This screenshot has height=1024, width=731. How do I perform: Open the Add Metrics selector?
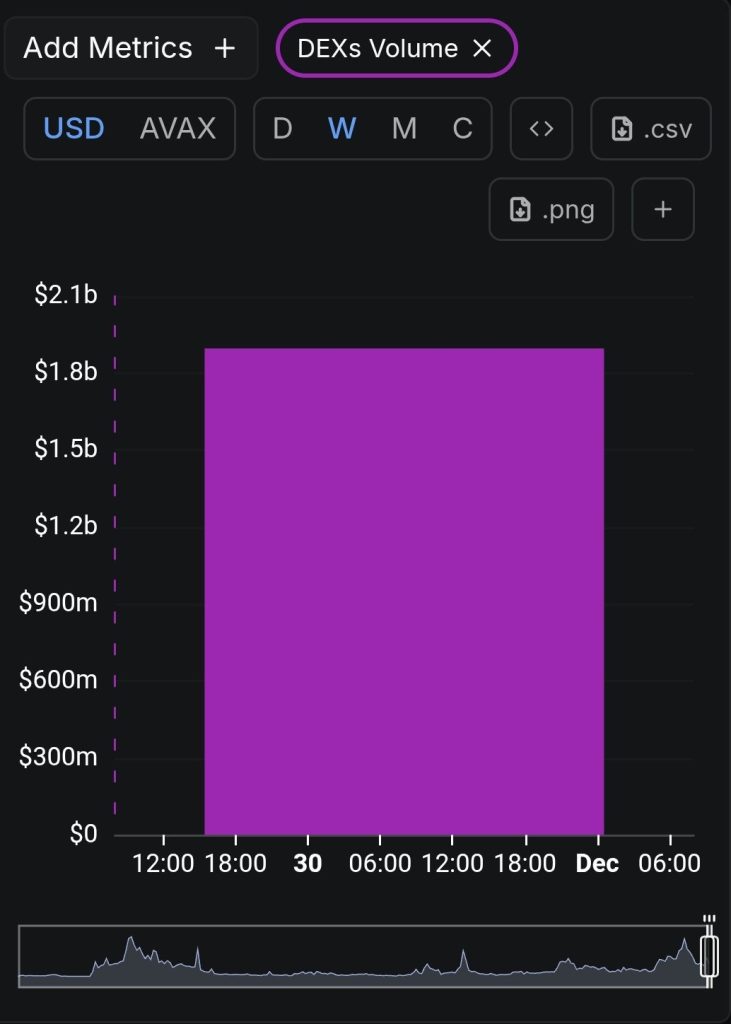point(130,47)
